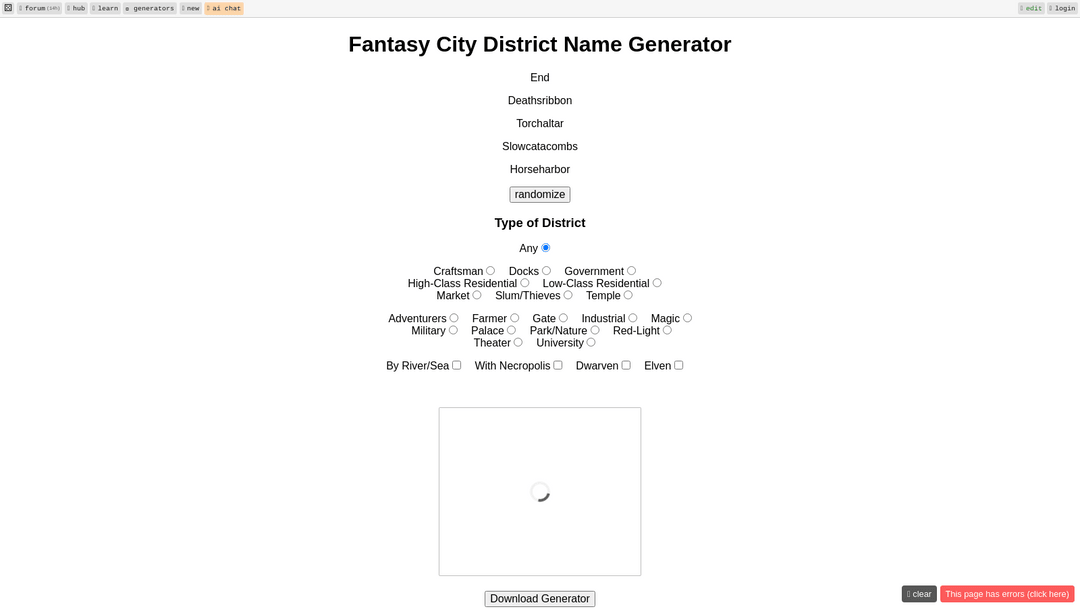Open the page errors notice

(1007, 594)
